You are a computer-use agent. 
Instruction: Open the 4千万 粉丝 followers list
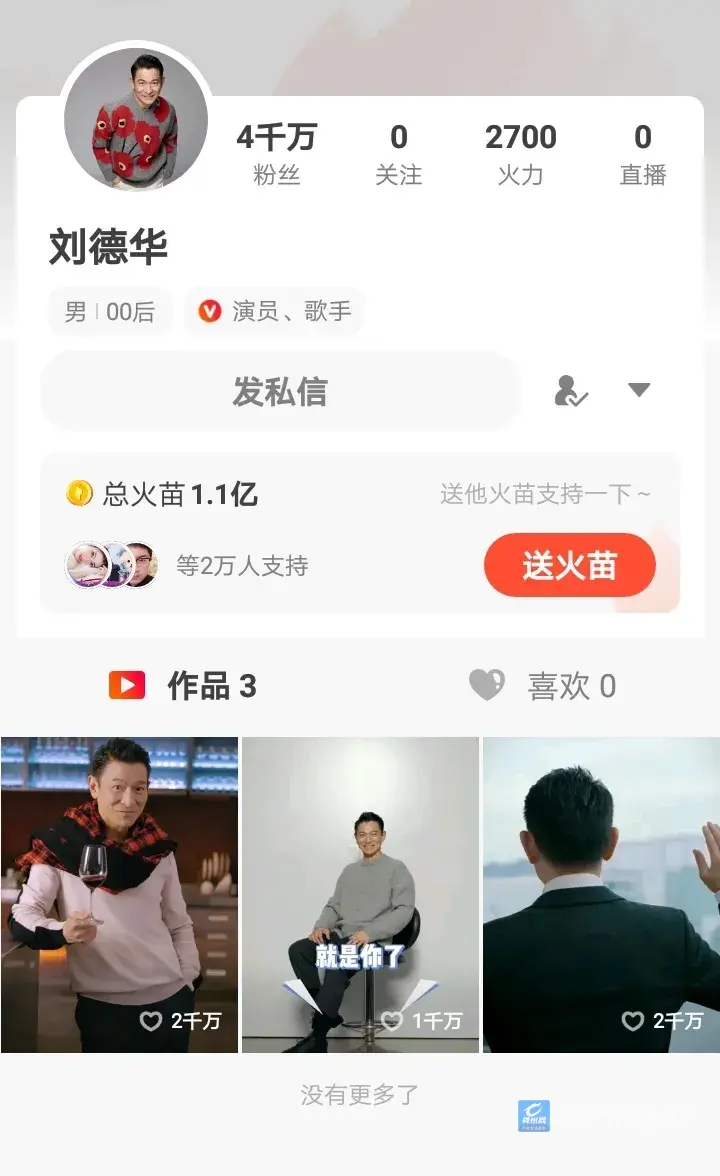pyautogui.click(x=276, y=154)
